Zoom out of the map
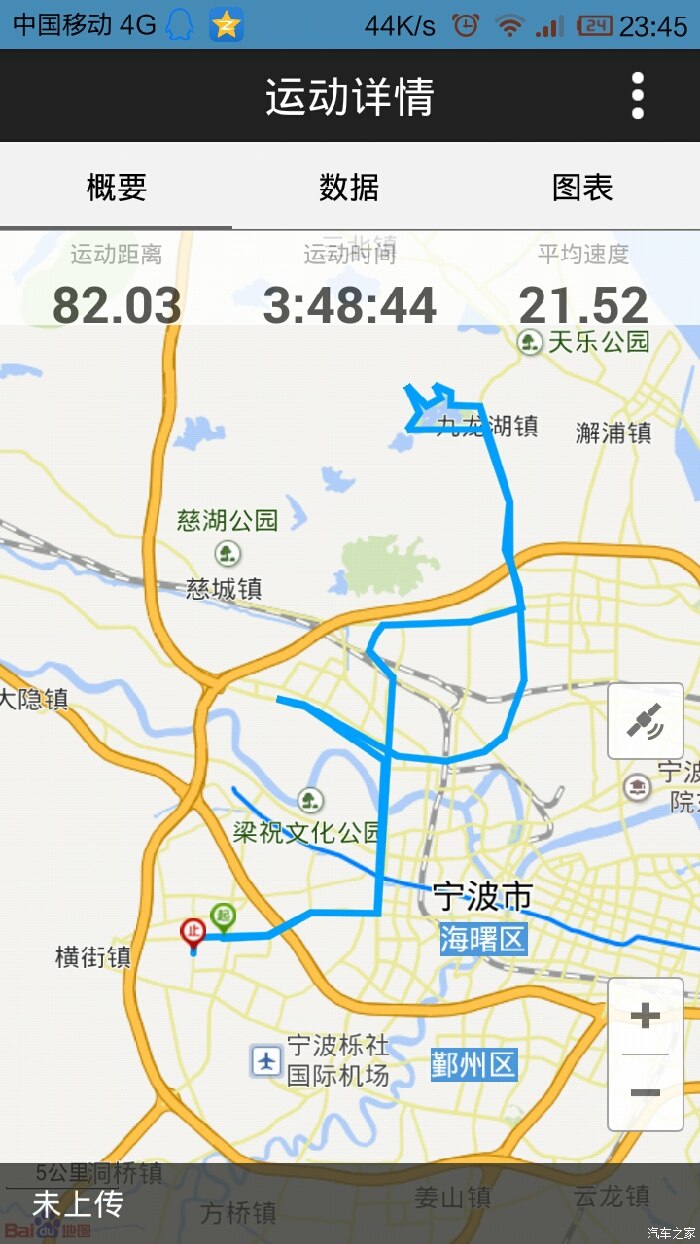Viewport: 700px width, 1244px height. (646, 1092)
